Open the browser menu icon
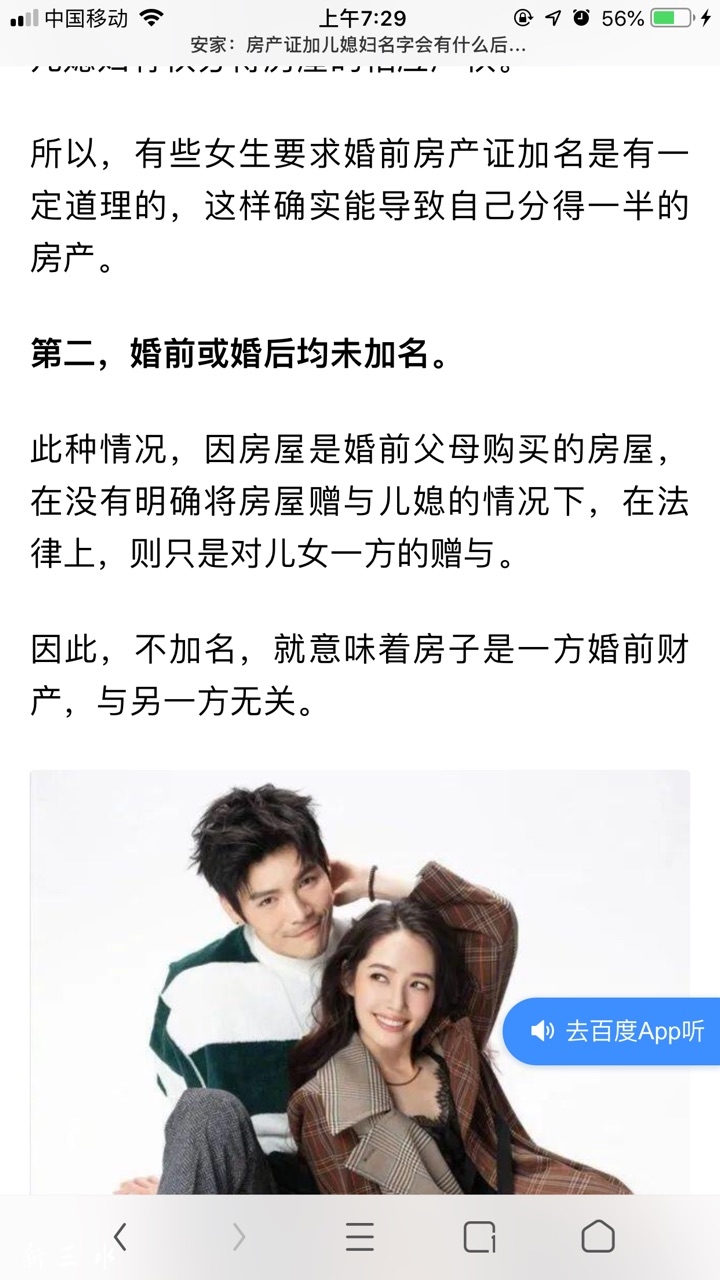 [360, 1237]
